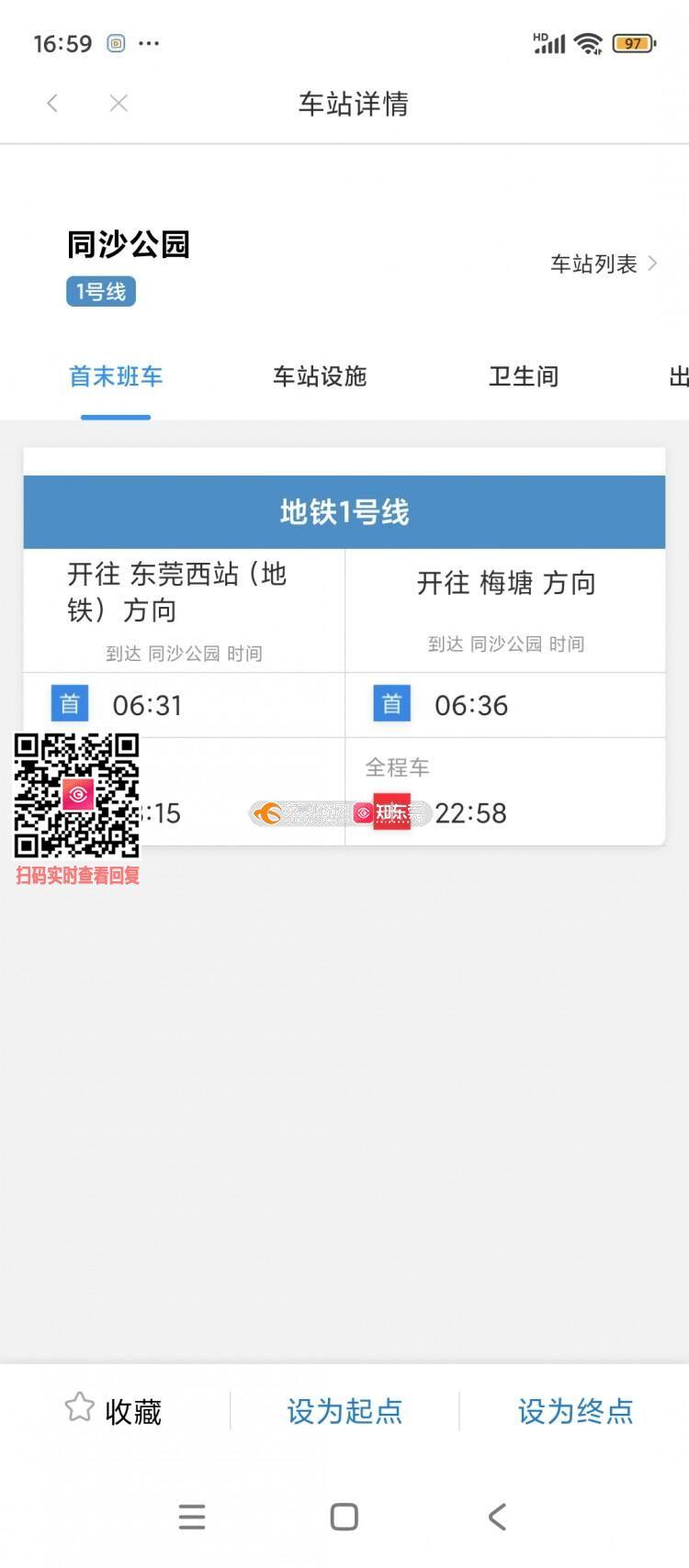689x1568 pixels.
Task: Close the station details page
Action: click(x=119, y=104)
